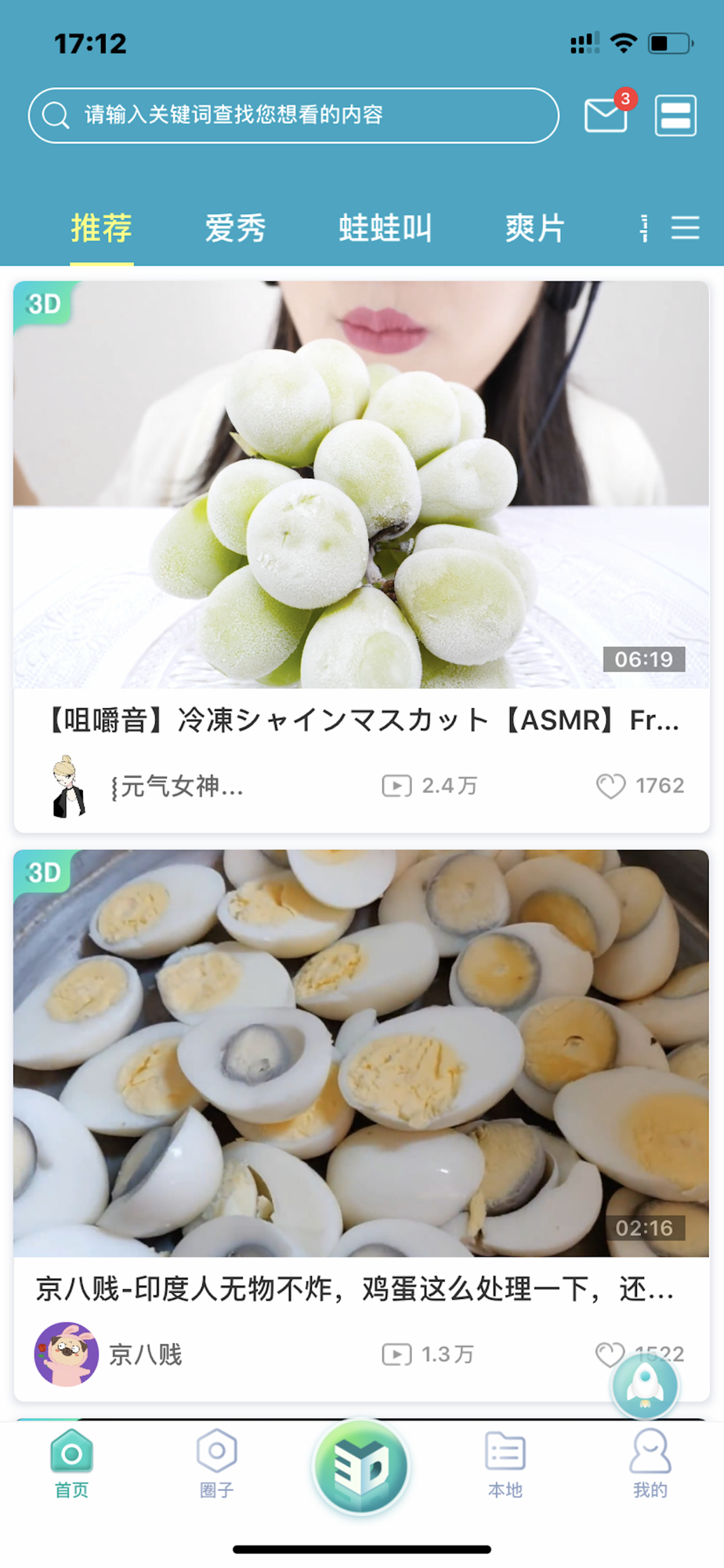Tap the center 3D button
Image resolution: width=724 pixels, height=1568 pixels.
pos(361,1466)
